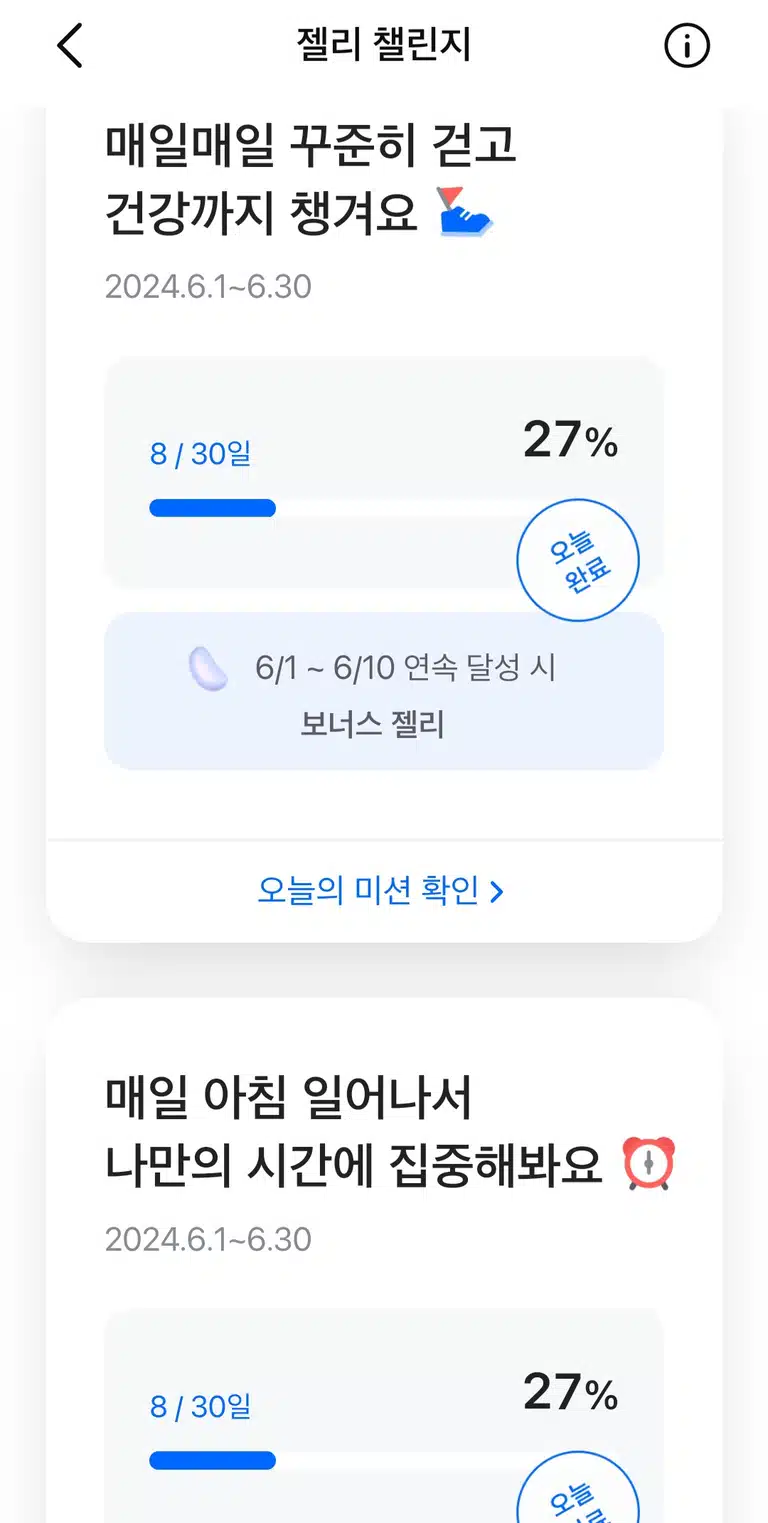Go back using the top-left arrow
The height and width of the screenshot is (1523, 768).
69,46
